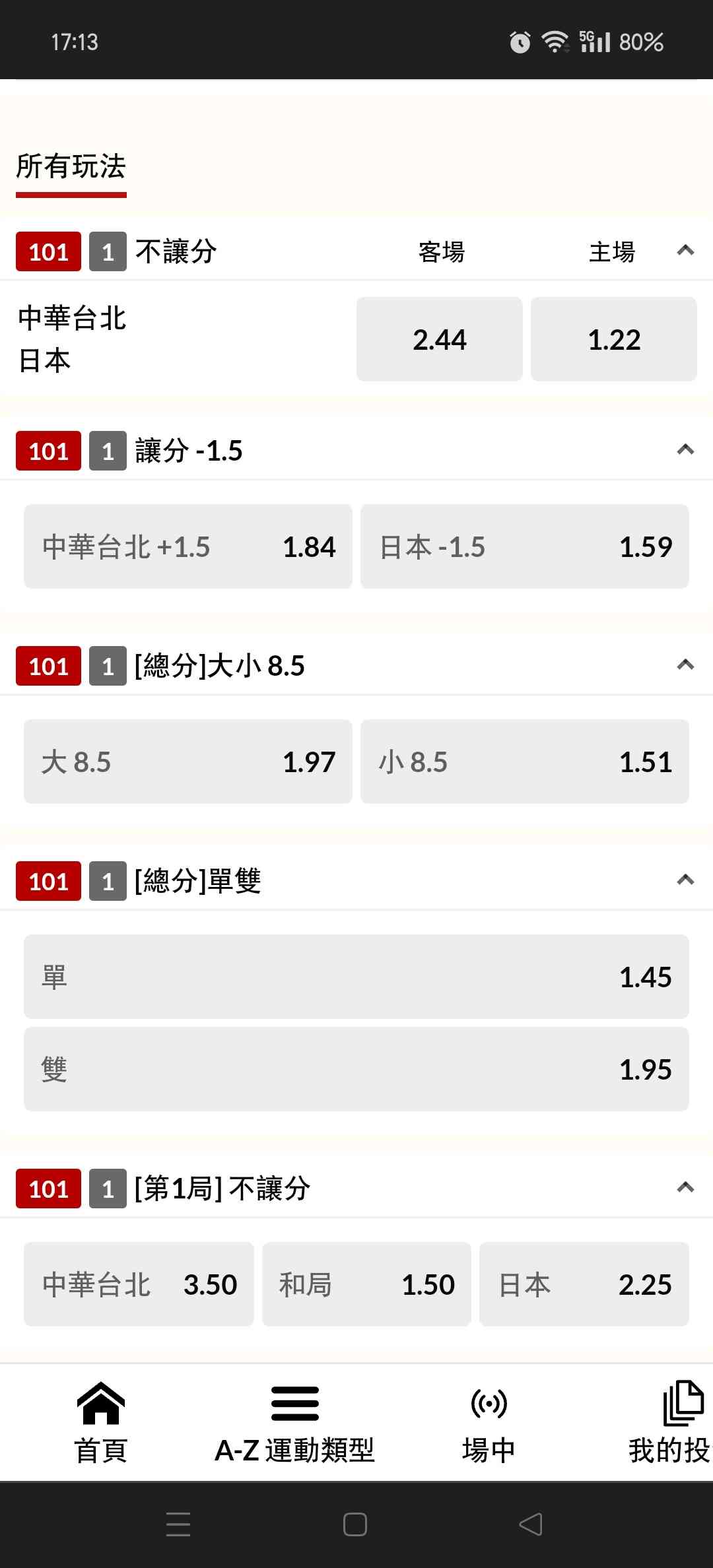Pick the 1.22 home odds for 日本
713x1568 pixels.
[x=613, y=339]
